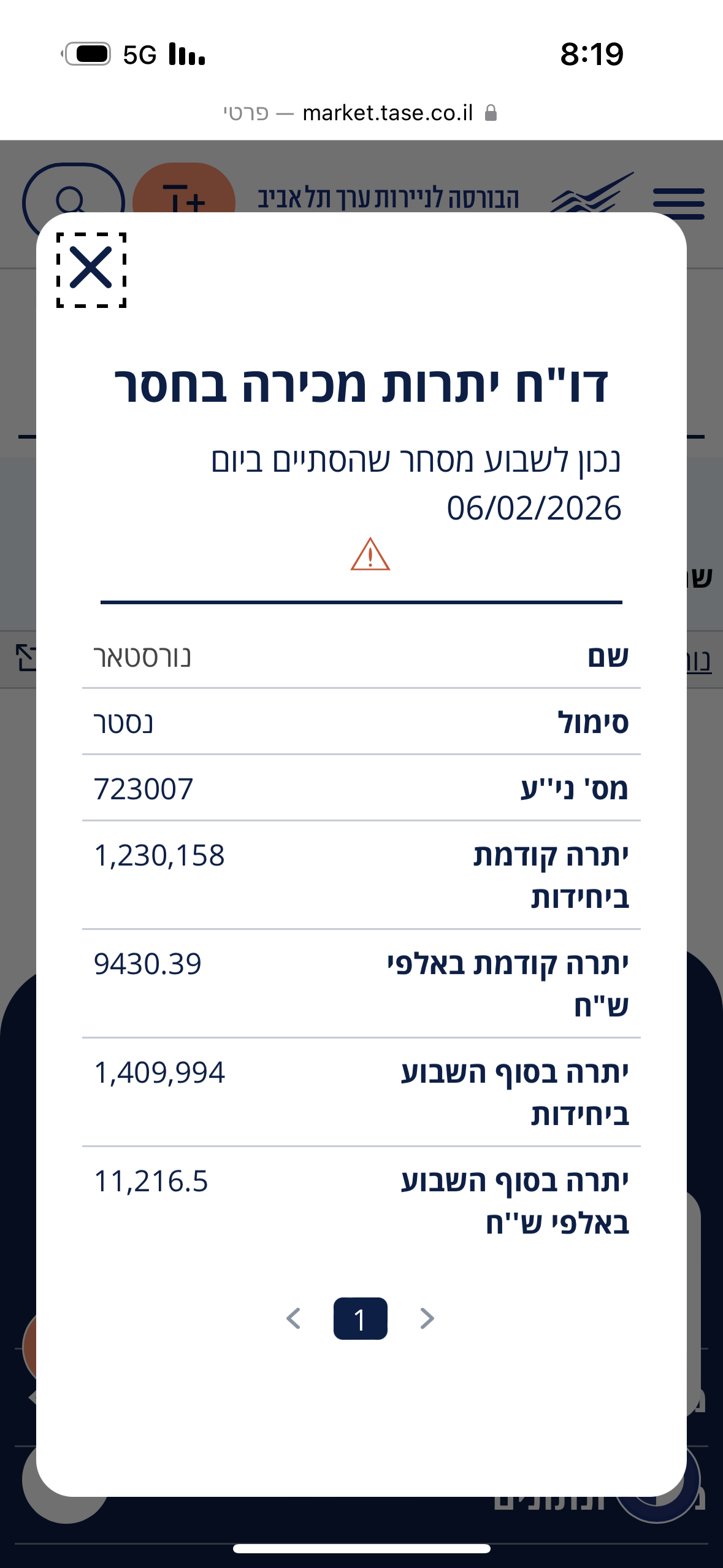Go to the next page arrow
Viewport: 723px width, 1568px height.
point(427,1318)
